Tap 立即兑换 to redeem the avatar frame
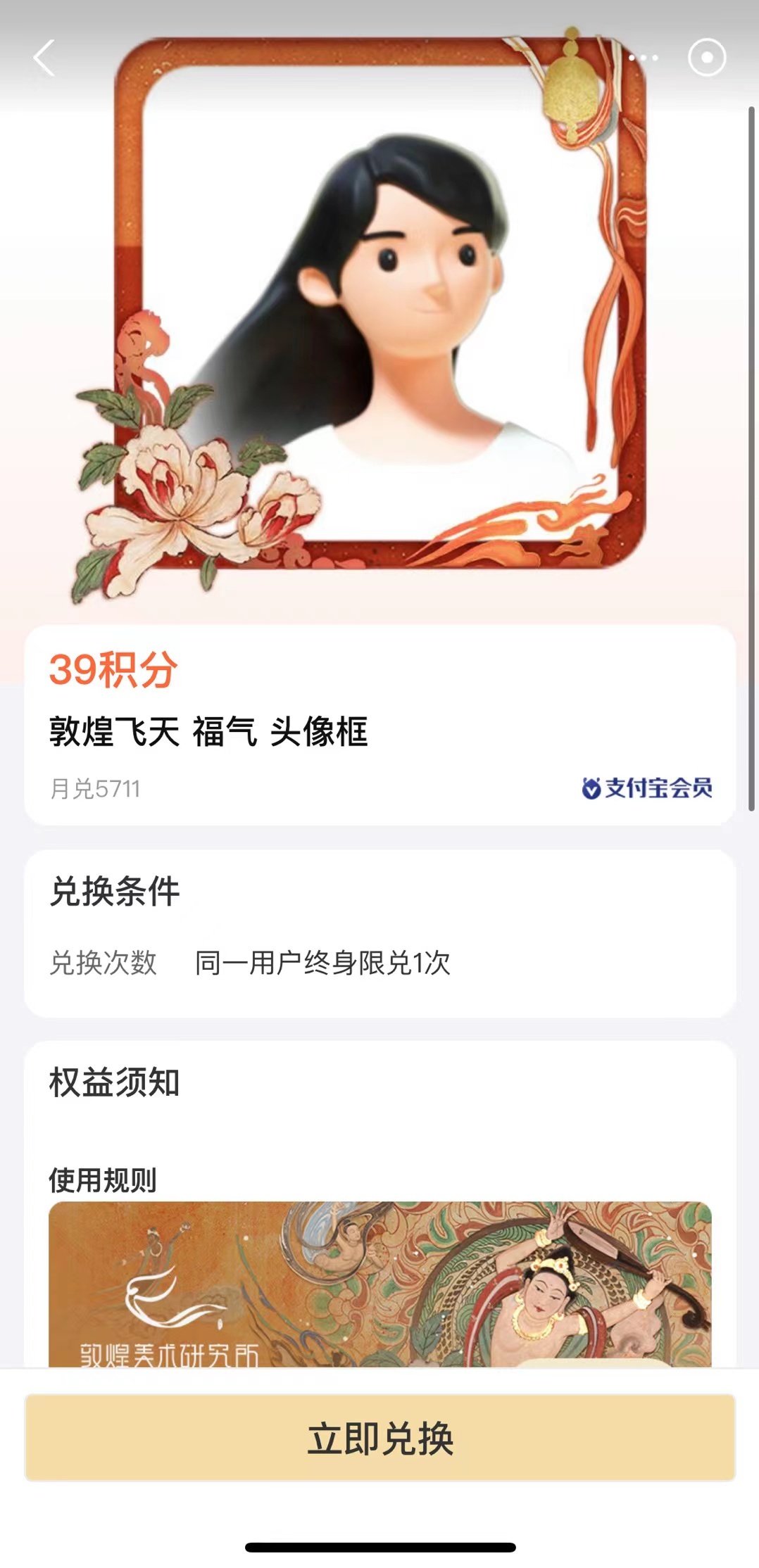This screenshot has height=1568, width=759. [x=380, y=1438]
